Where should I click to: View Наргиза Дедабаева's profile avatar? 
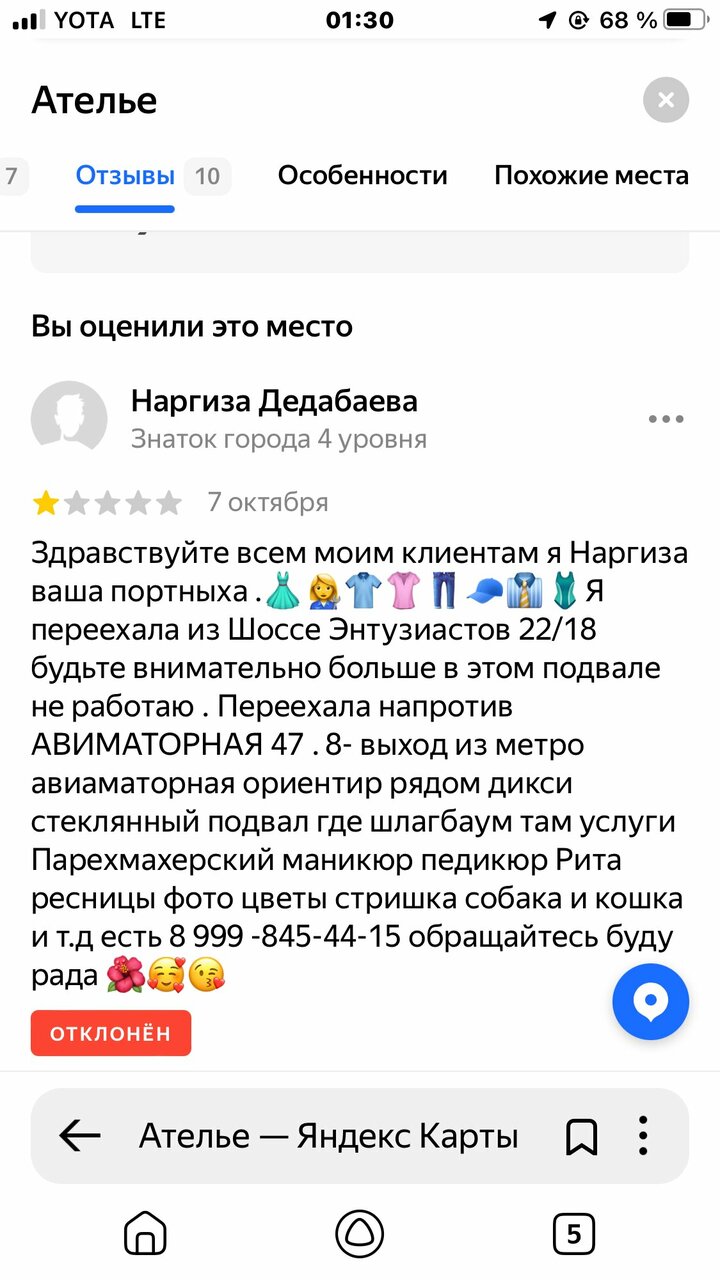(69, 418)
